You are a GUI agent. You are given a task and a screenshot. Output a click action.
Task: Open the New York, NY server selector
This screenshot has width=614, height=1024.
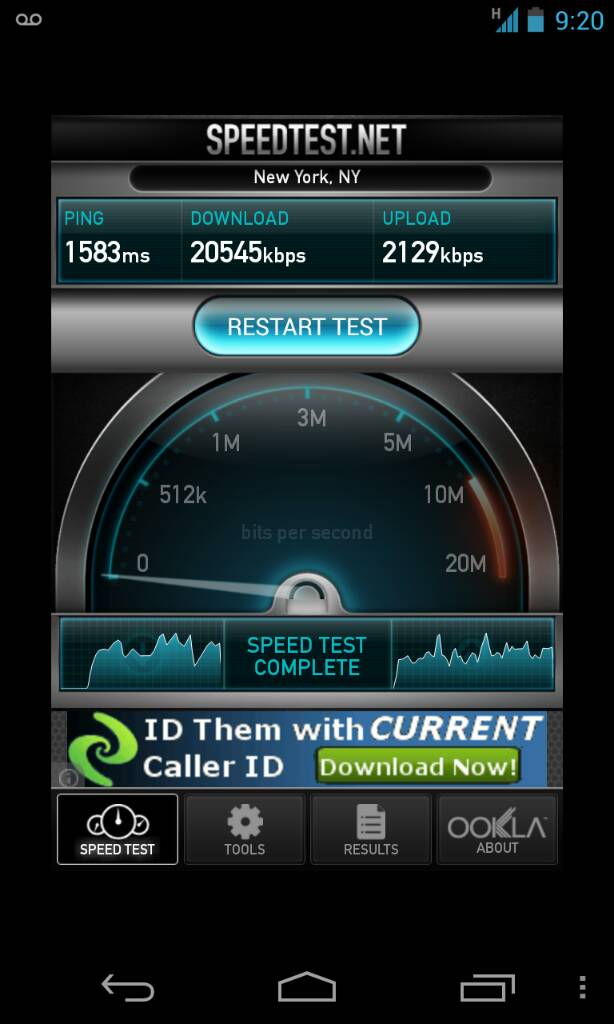307,177
